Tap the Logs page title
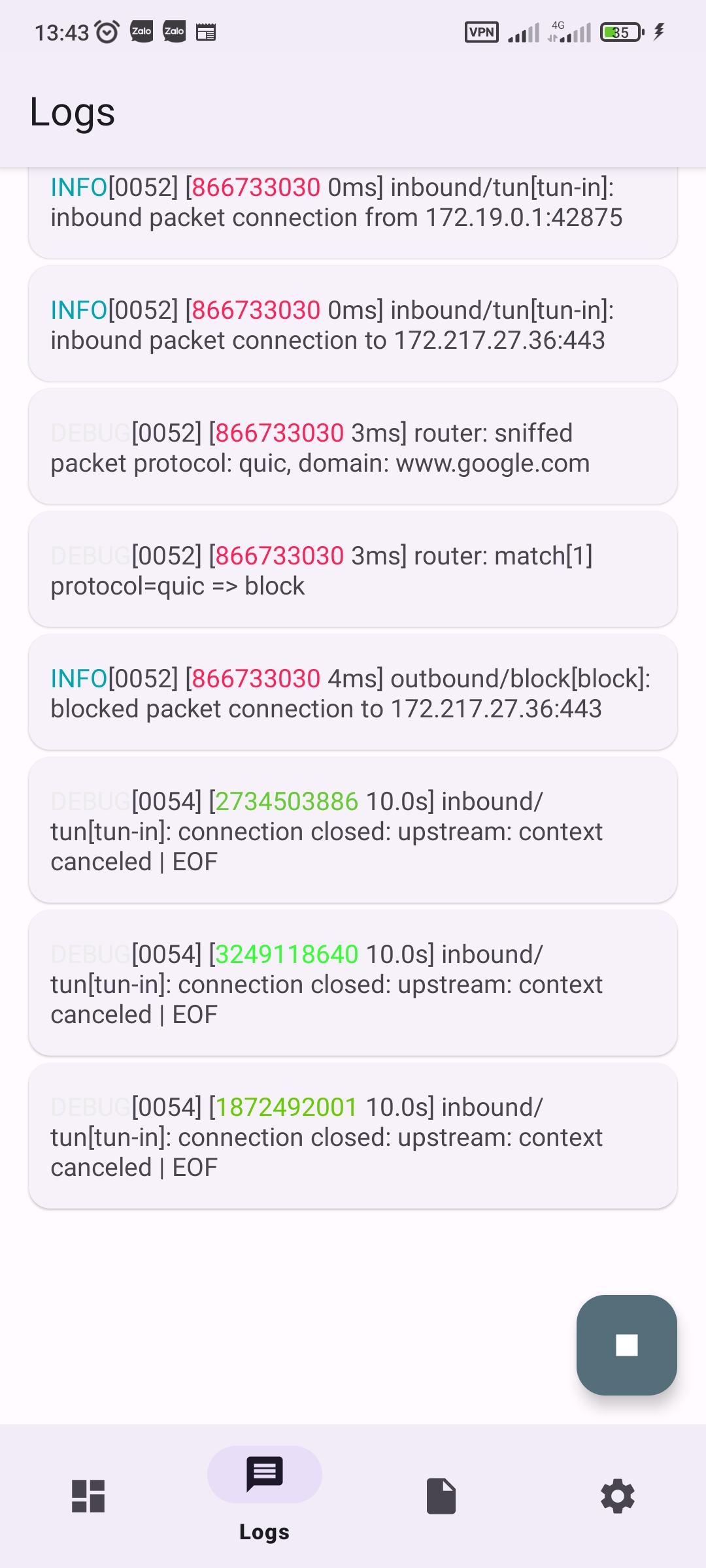Viewport: 706px width, 1568px height. click(72, 112)
